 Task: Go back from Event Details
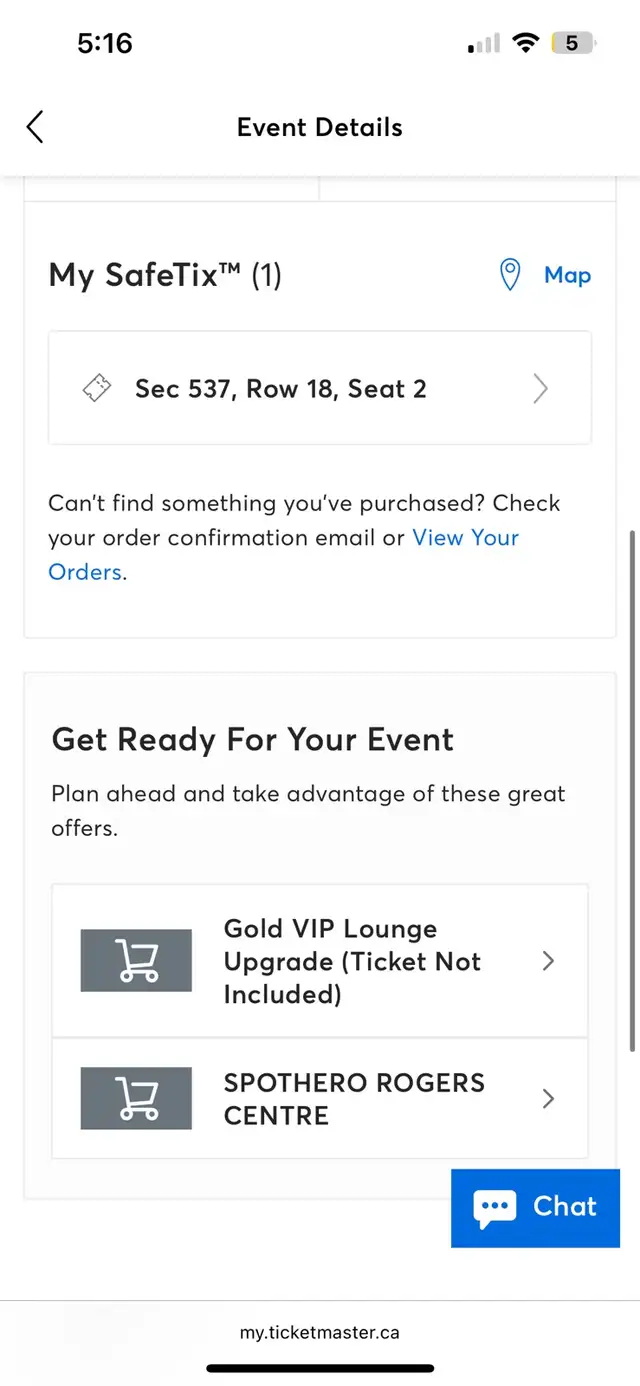tap(35, 127)
